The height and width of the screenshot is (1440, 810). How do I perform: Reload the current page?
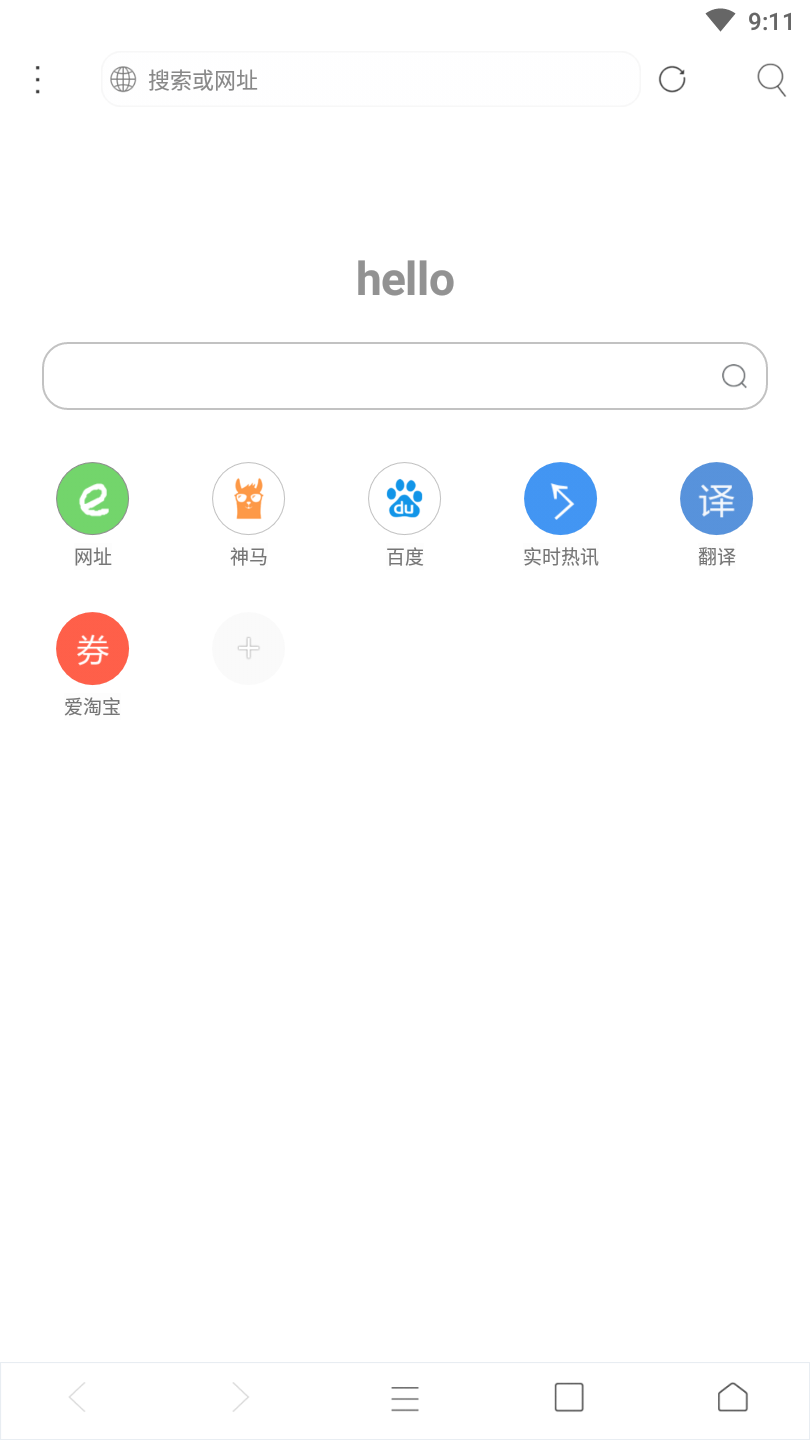pos(672,79)
